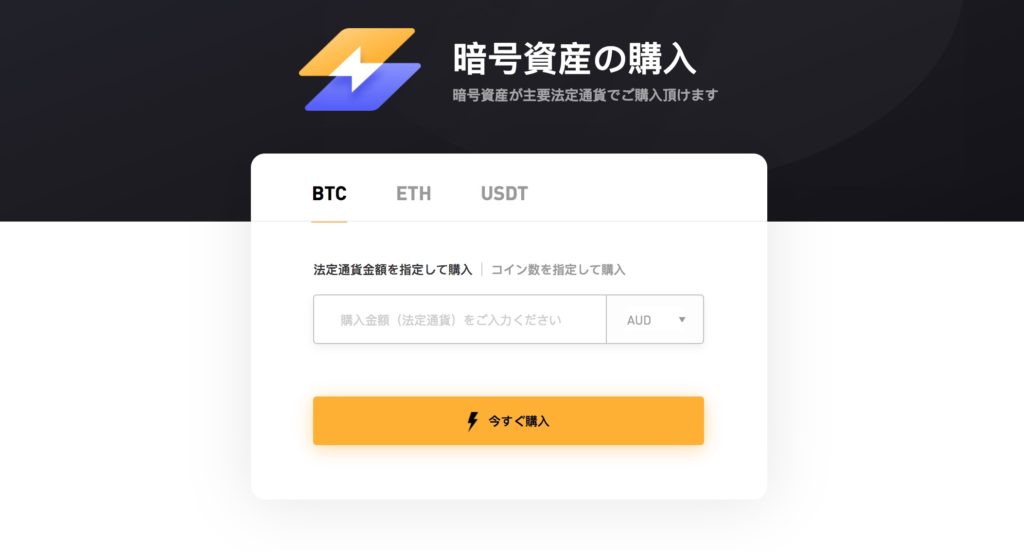
Task: Switch to the USDT tab
Action: (504, 194)
